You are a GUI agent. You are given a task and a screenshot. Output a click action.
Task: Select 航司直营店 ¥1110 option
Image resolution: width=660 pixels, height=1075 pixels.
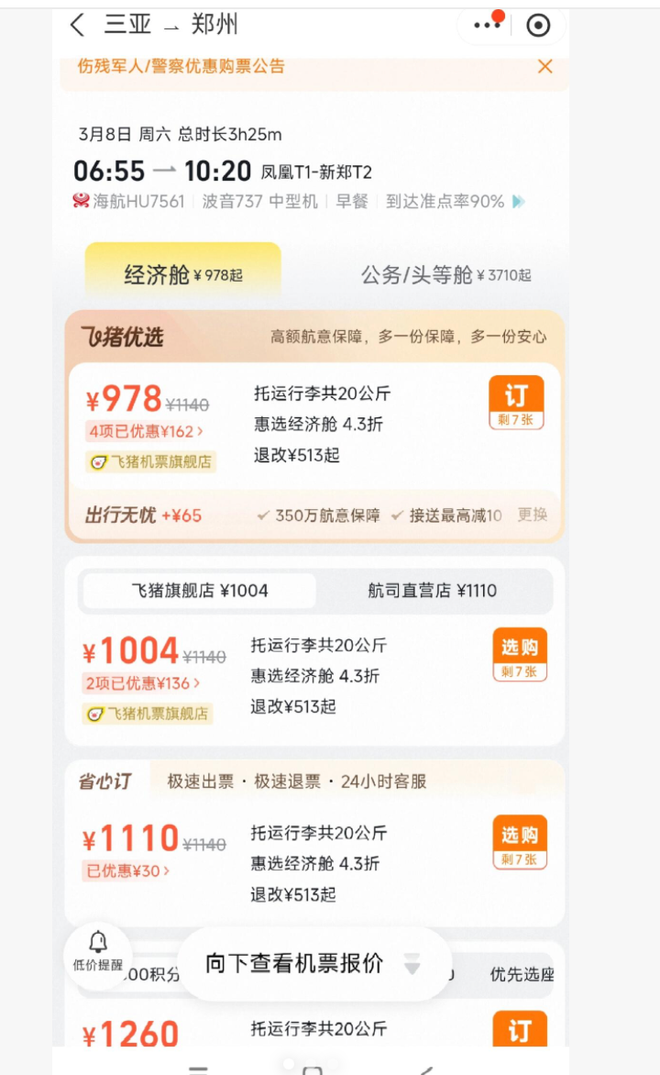[x=432, y=591]
